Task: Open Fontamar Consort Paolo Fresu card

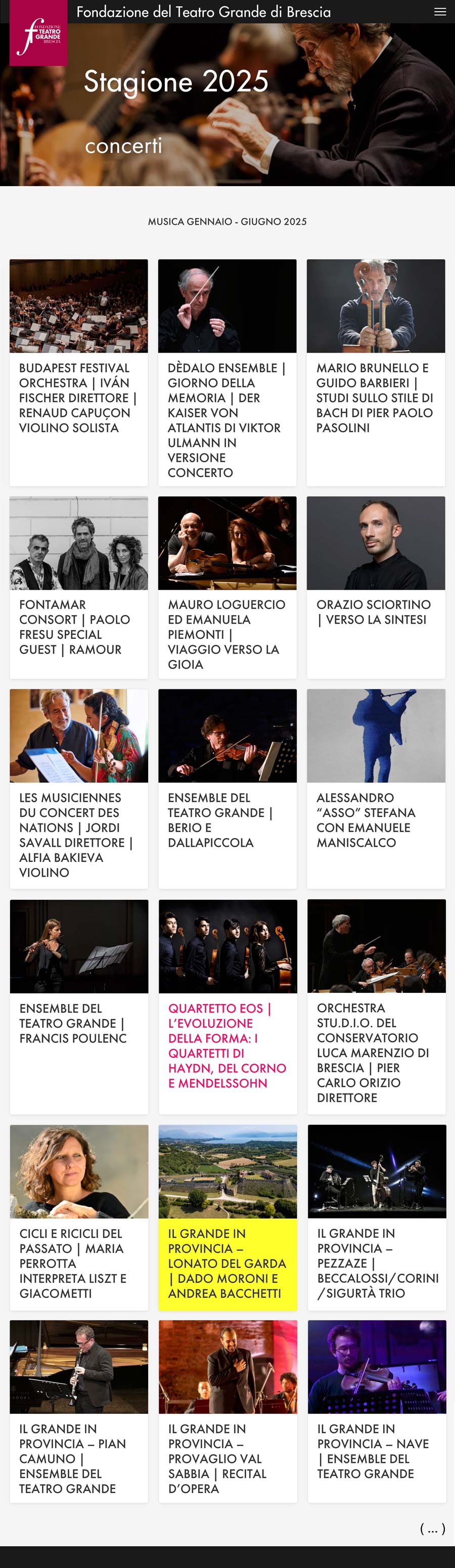Action: click(x=78, y=586)
